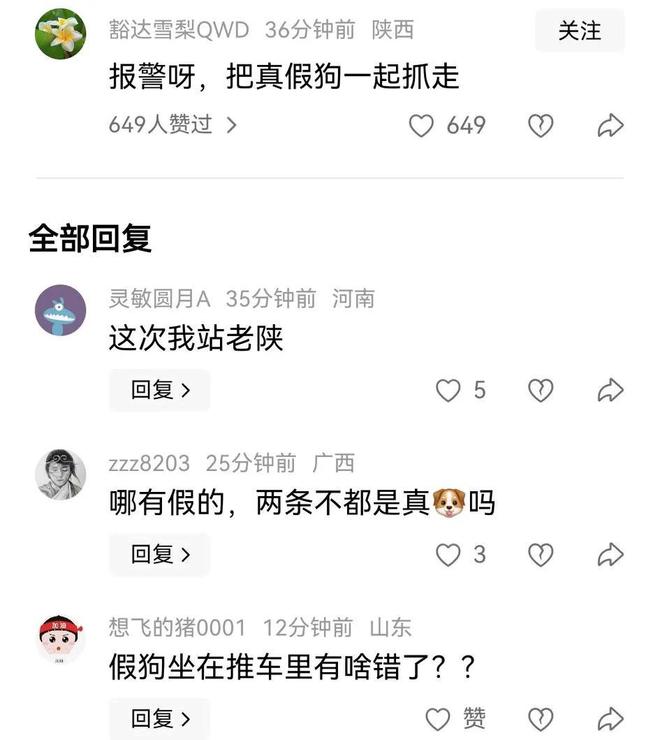Dislike the comment by 豁达雪梨QWD

(541, 126)
